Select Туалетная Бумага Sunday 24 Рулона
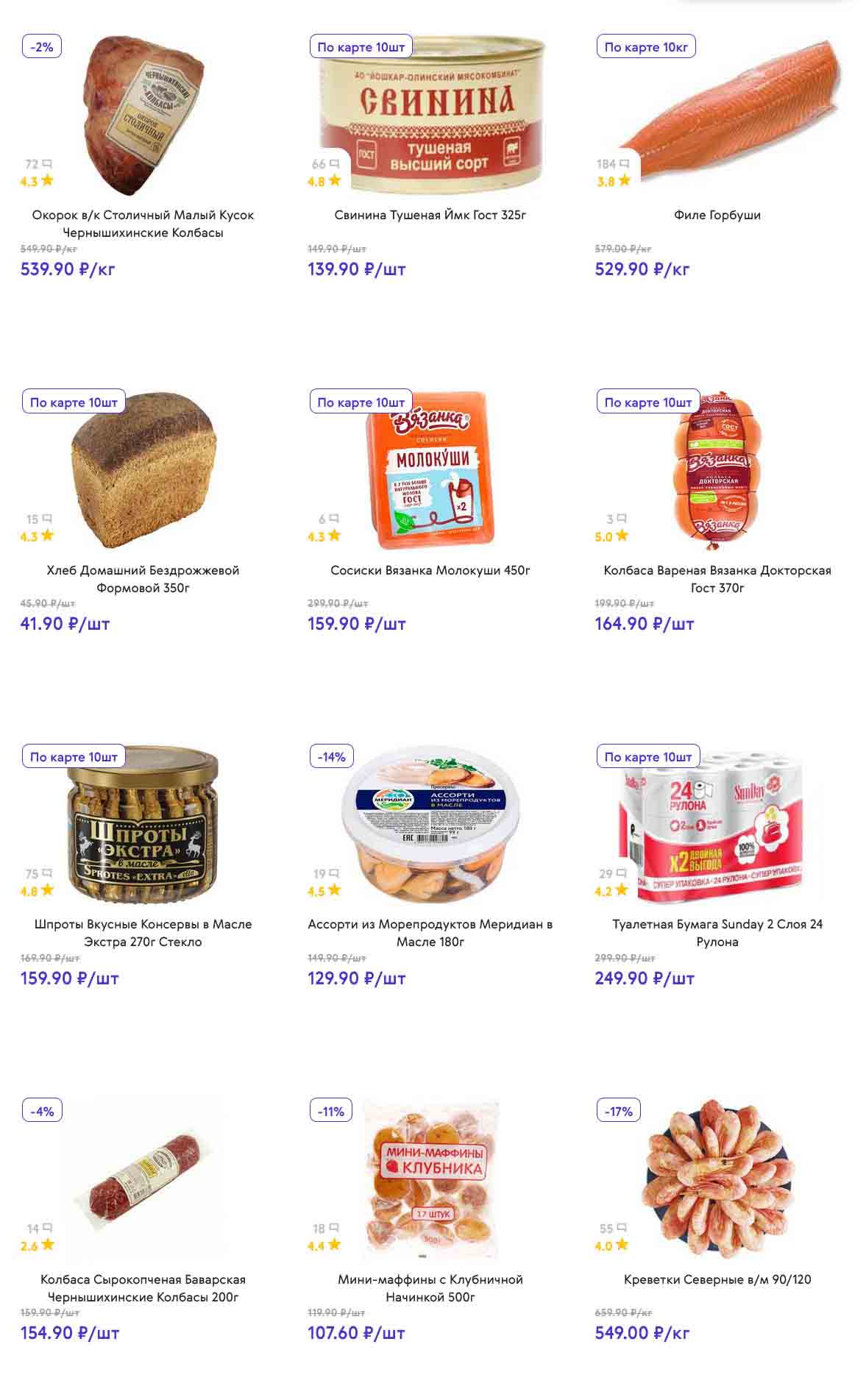The width and height of the screenshot is (866, 1400). coord(717,933)
